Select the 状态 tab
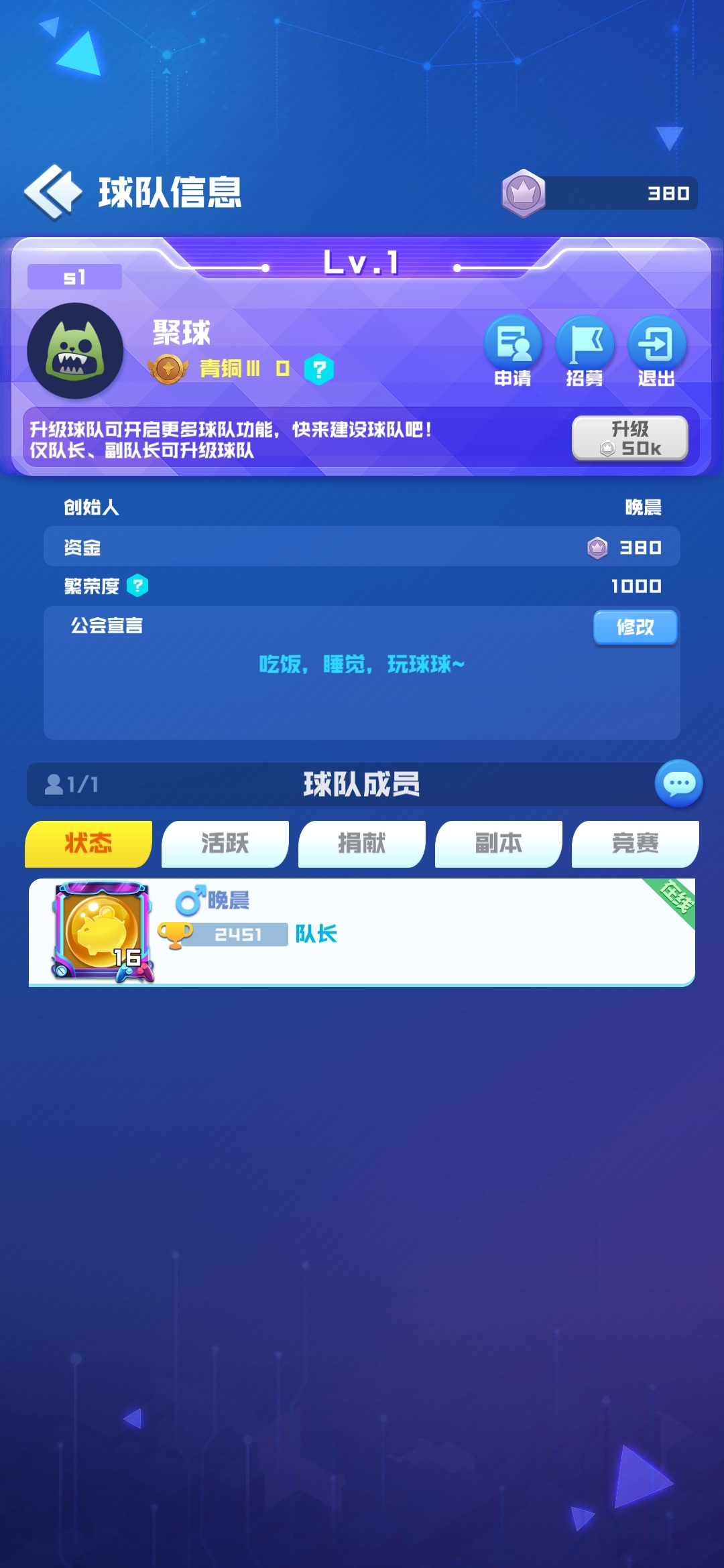Screen dimensions: 724x1568 tap(88, 844)
